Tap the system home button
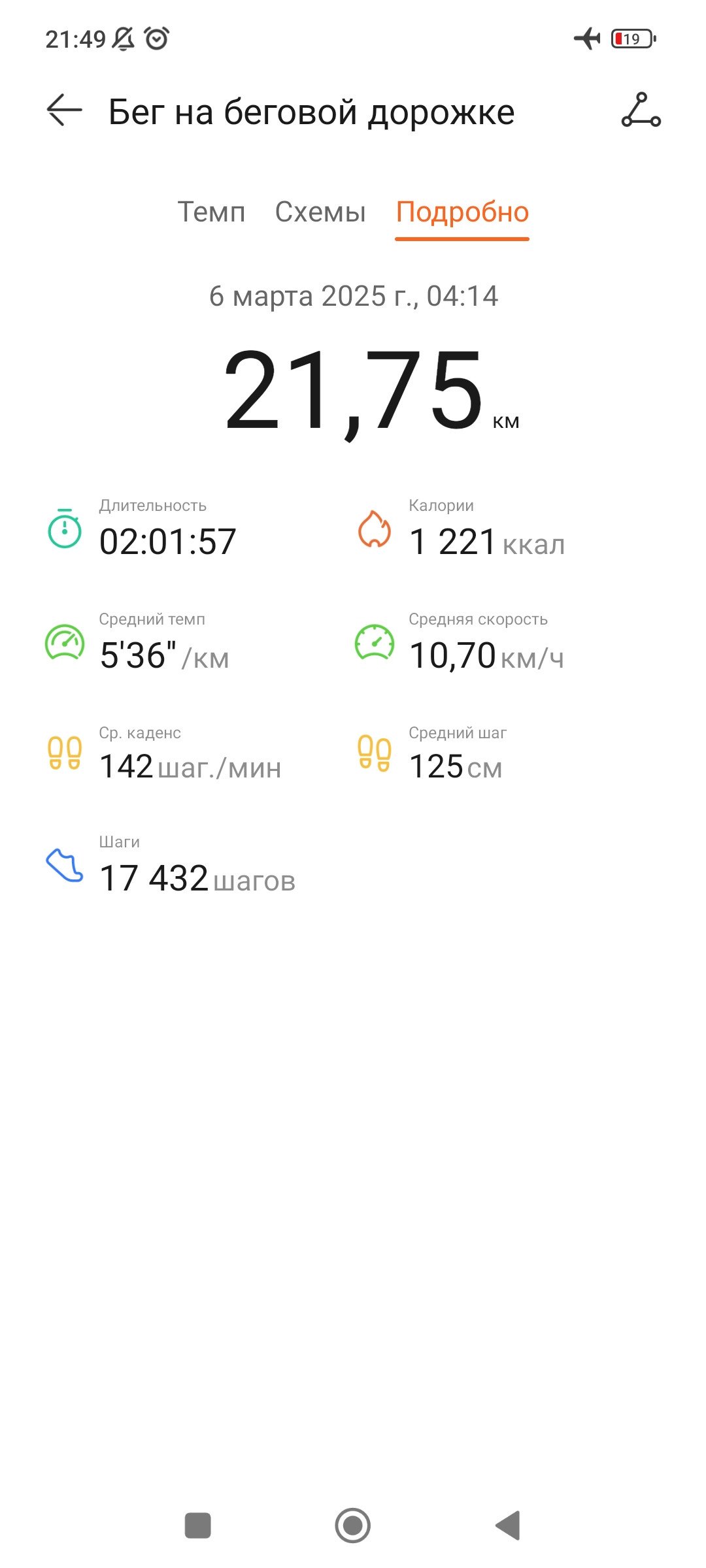Viewport: 706px width, 1568px height. (353, 1526)
